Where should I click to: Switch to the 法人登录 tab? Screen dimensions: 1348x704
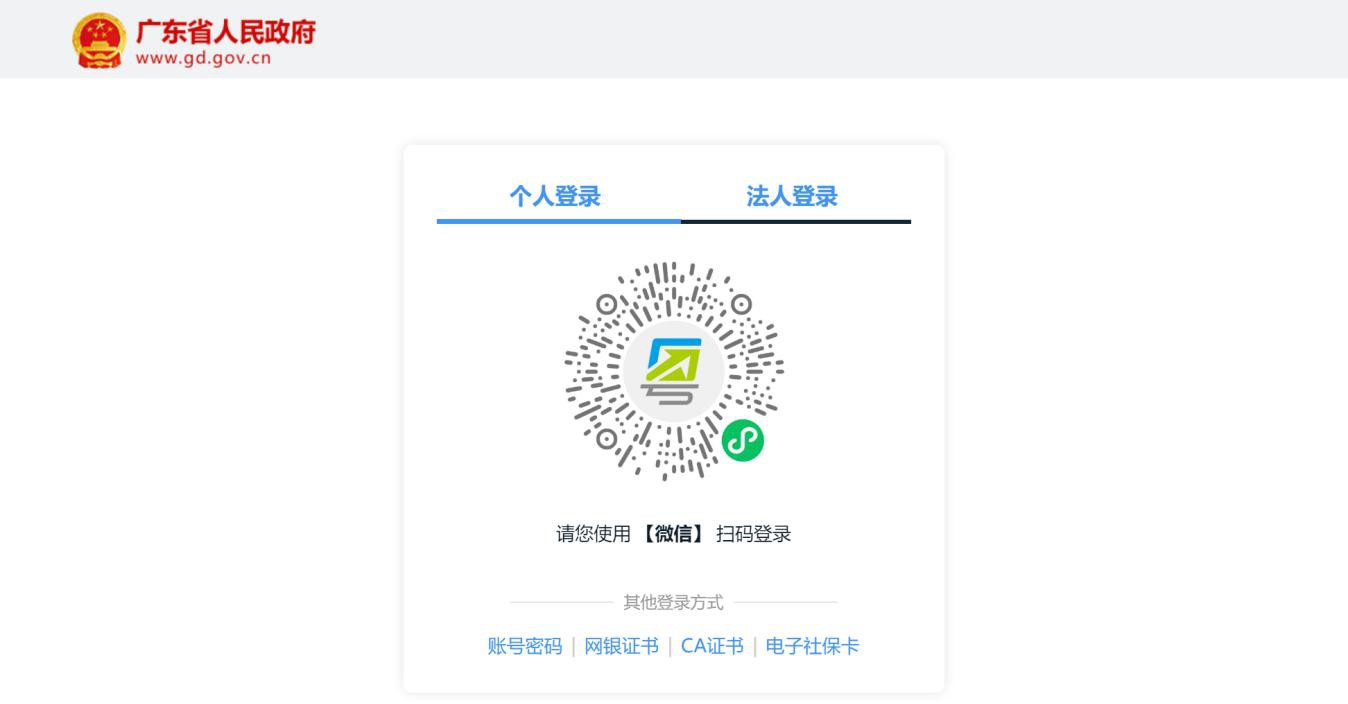(x=791, y=197)
